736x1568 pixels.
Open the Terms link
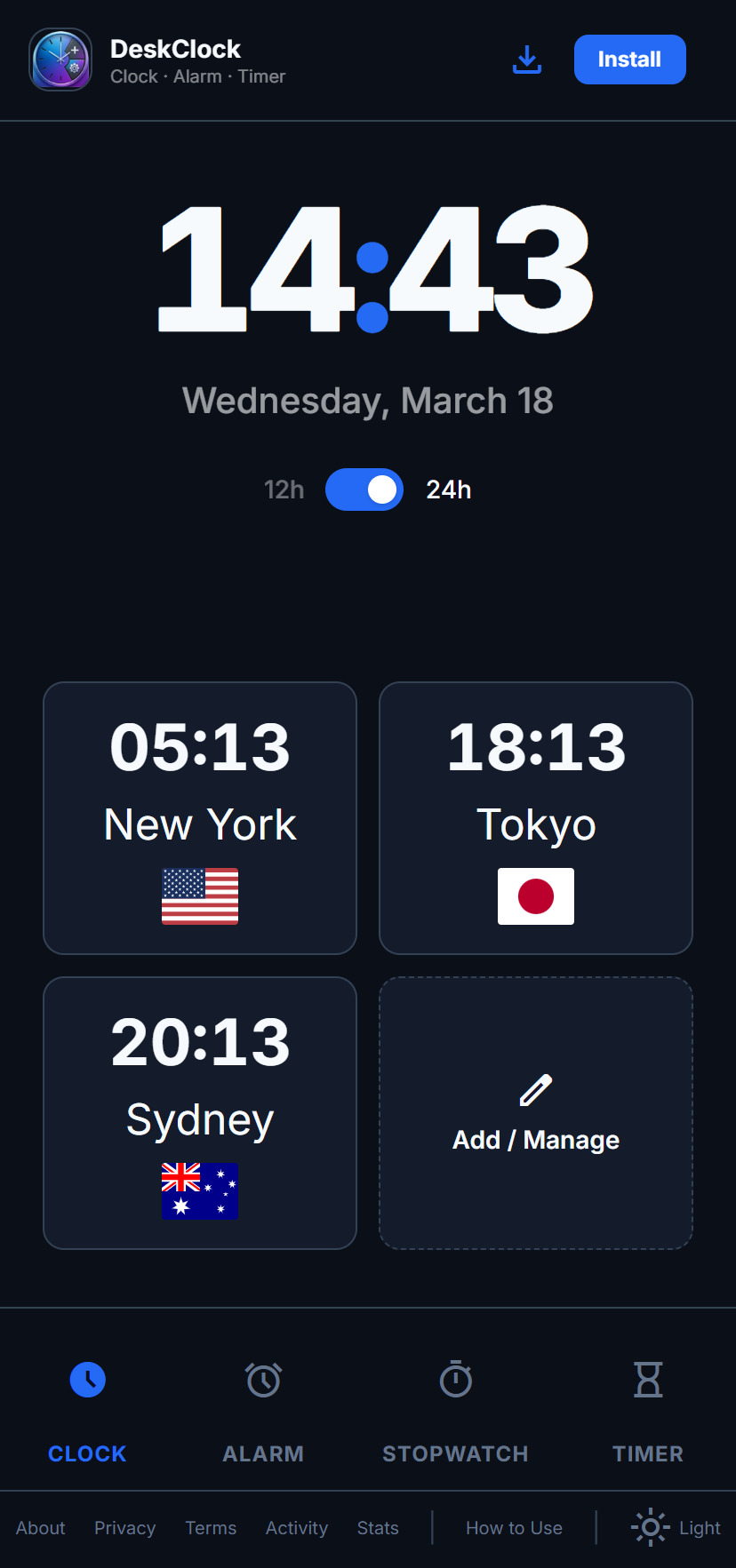pos(211,1528)
